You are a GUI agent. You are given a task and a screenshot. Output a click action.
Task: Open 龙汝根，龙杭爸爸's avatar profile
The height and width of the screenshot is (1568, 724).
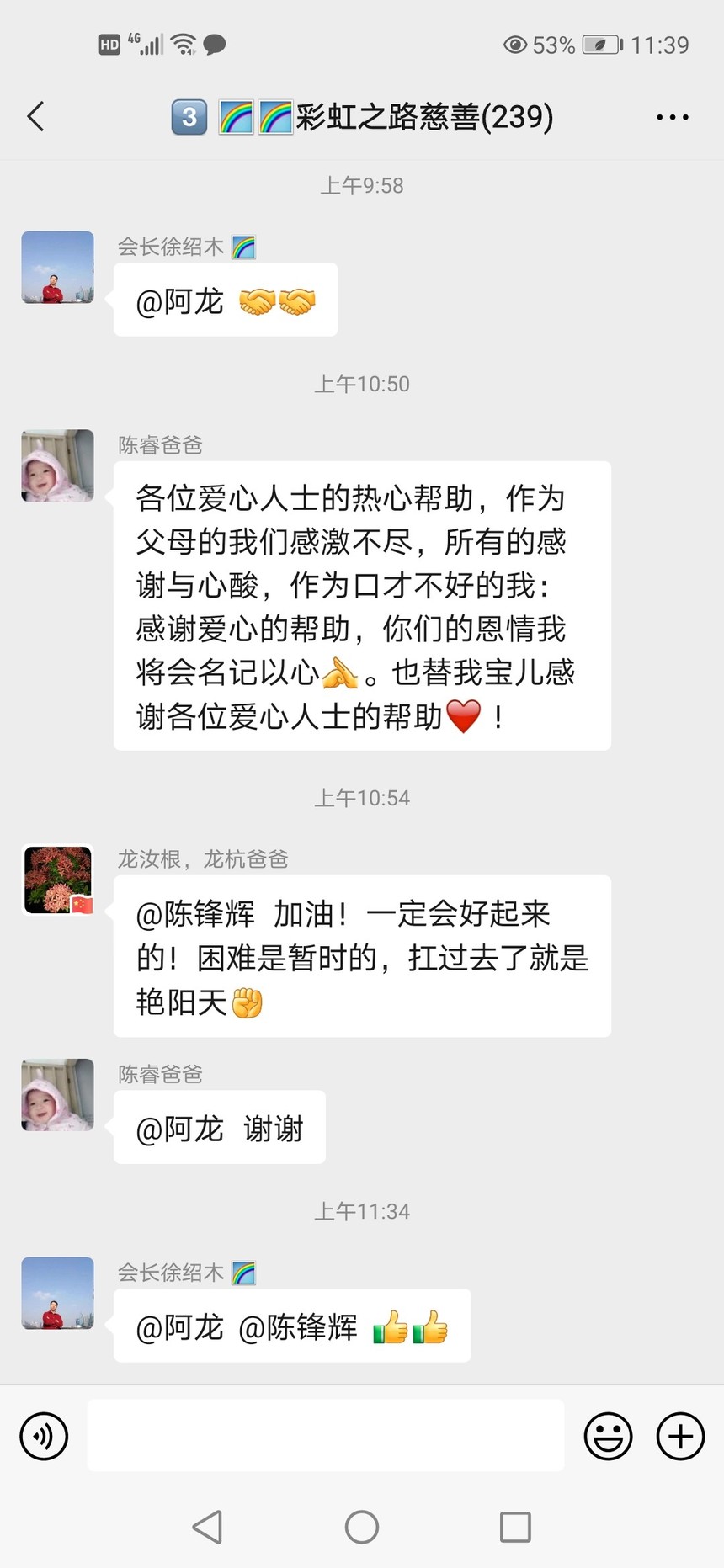pyautogui.click(x=57, y=880)
